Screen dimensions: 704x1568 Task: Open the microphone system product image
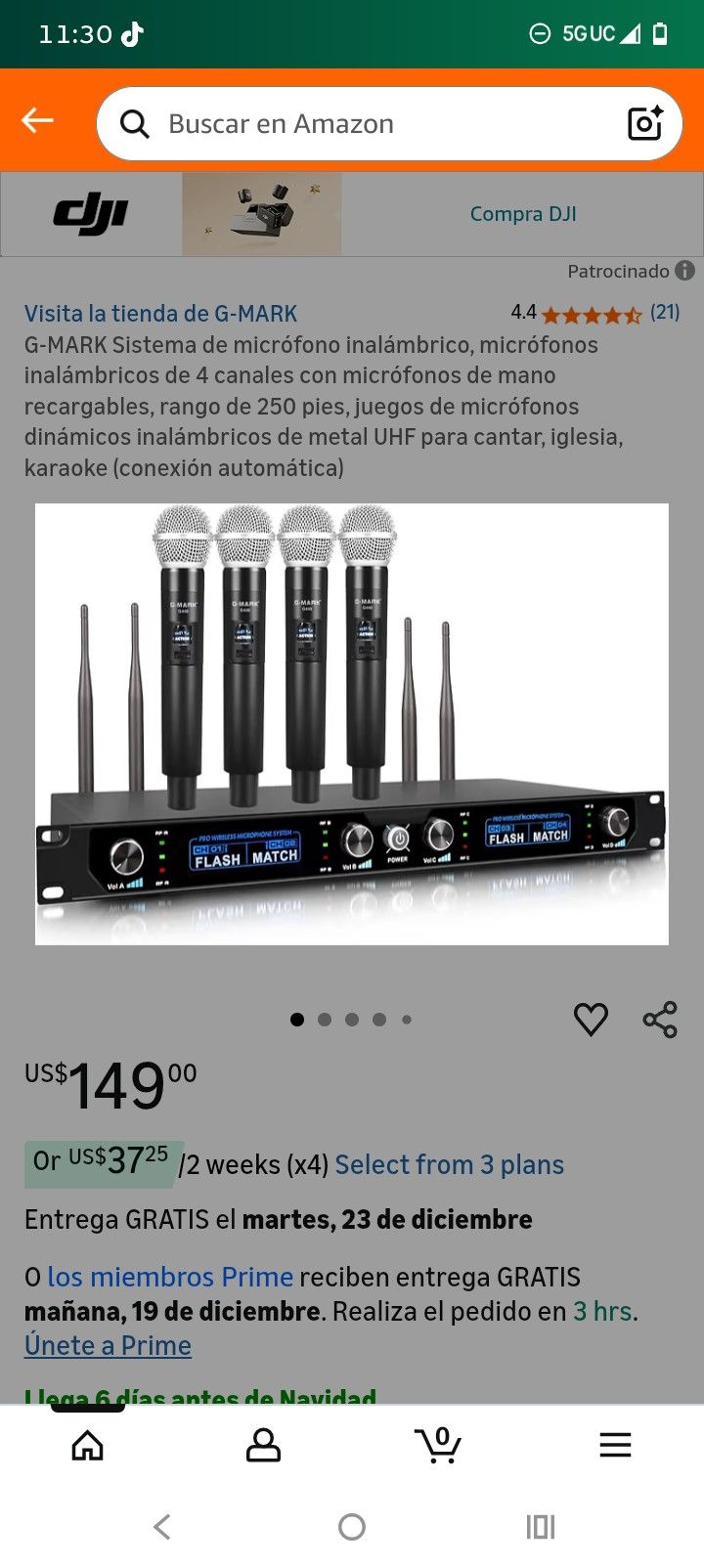point(352,723)
